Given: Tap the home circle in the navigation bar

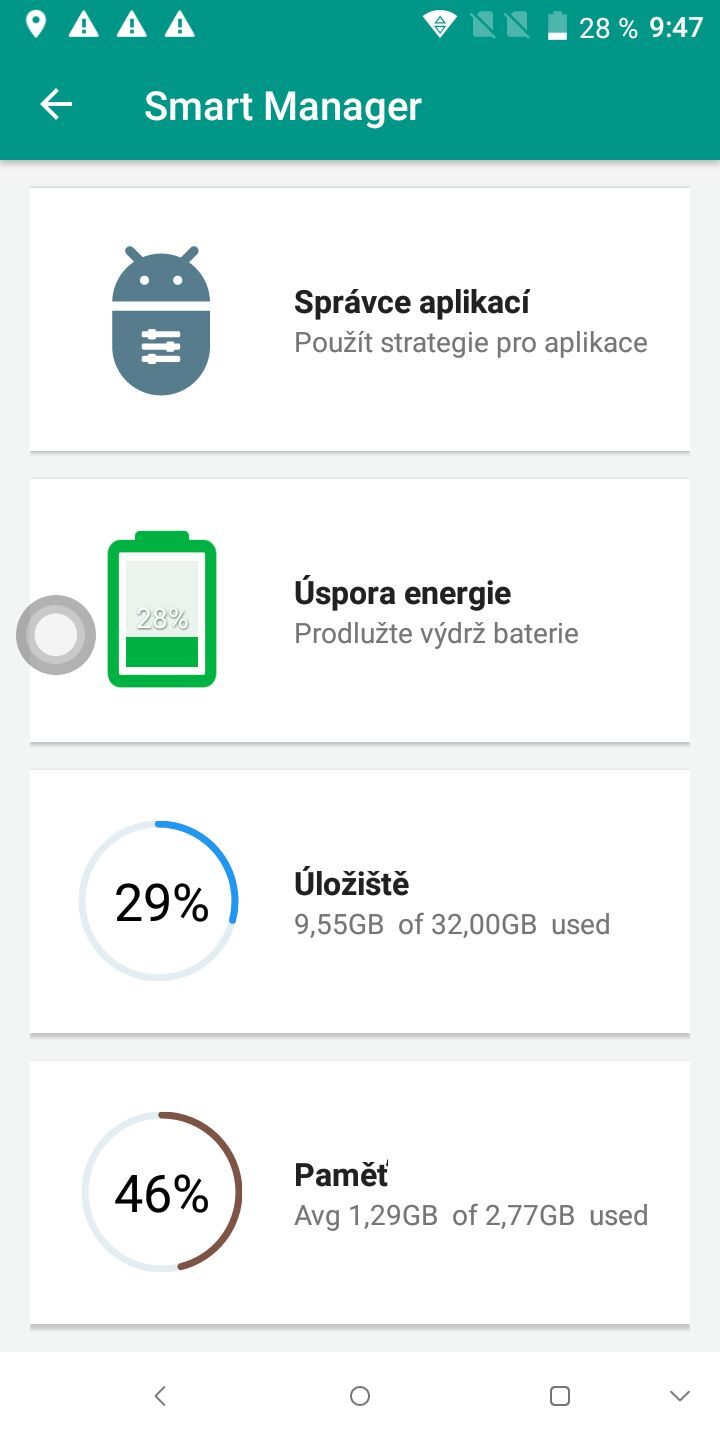Looking at the screenshot, I should click(x=360, y=1395).
